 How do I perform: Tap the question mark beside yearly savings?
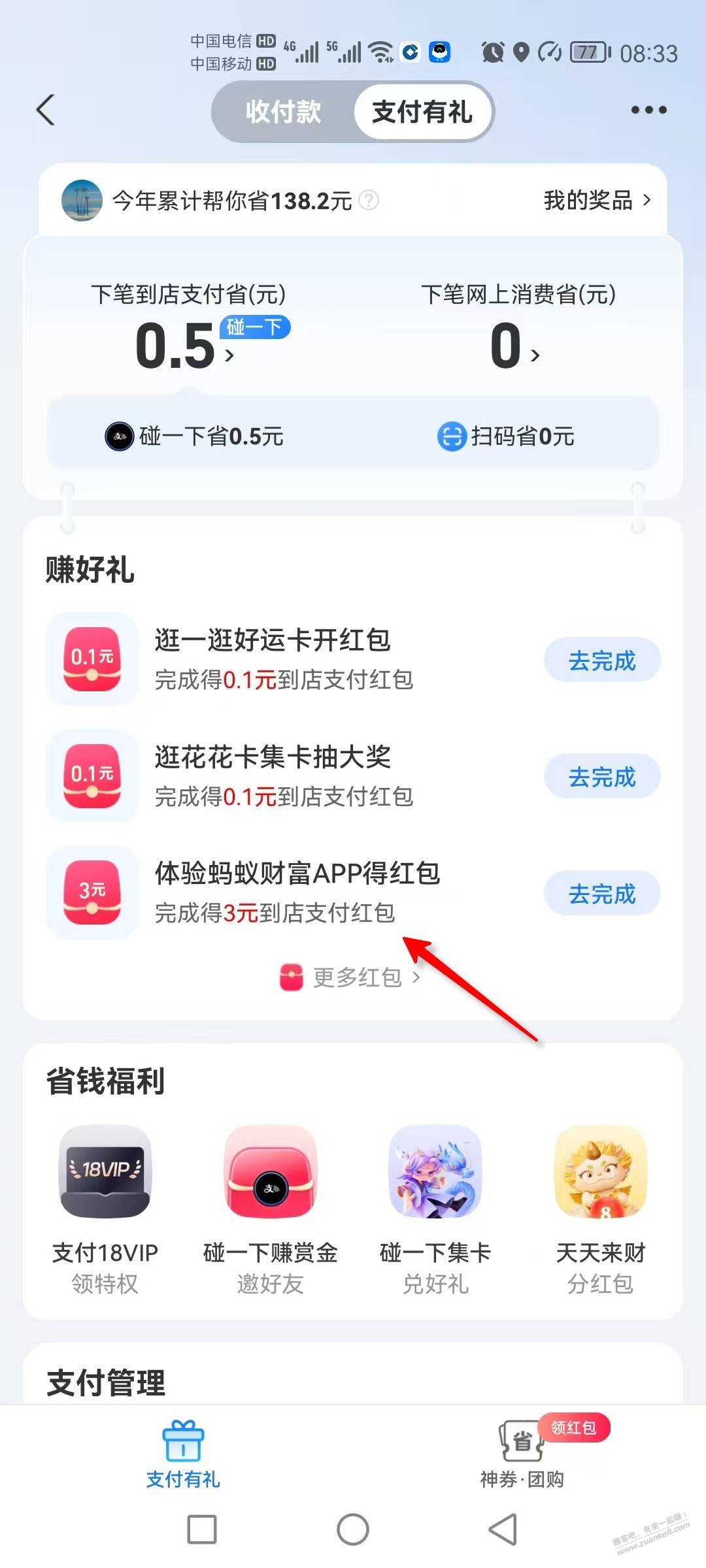point(369,200)
